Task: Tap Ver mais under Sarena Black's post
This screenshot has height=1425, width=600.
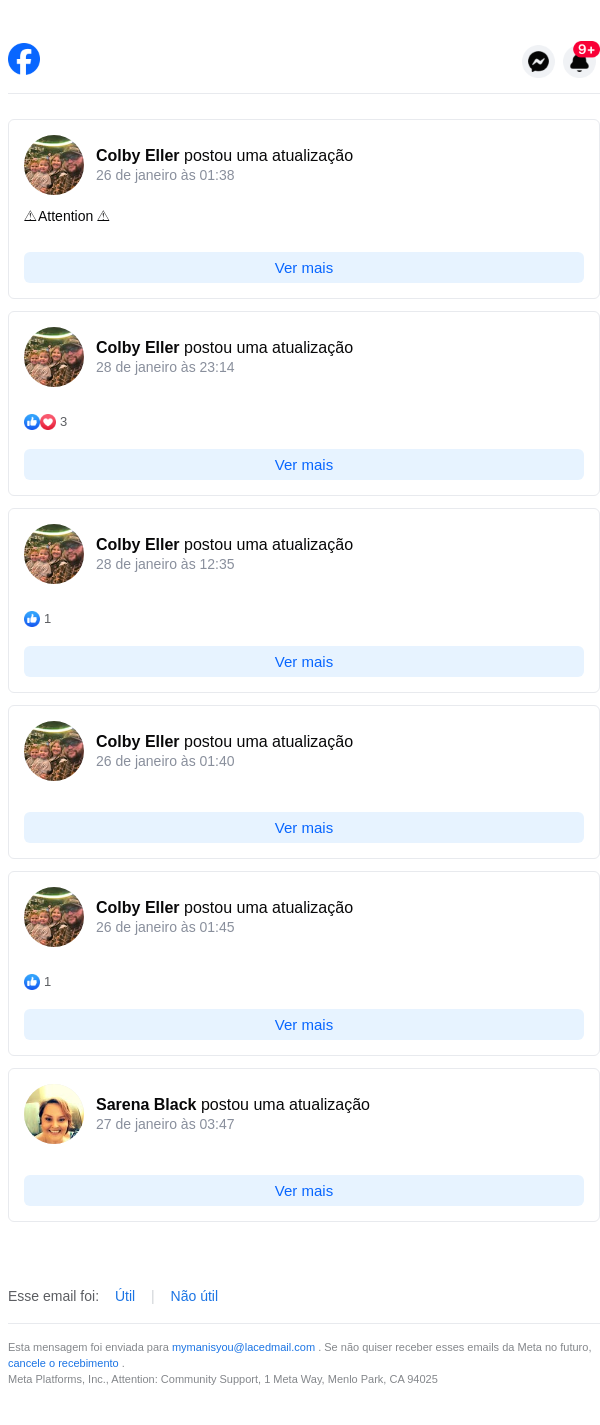Action: click(x=304, y=1190)
